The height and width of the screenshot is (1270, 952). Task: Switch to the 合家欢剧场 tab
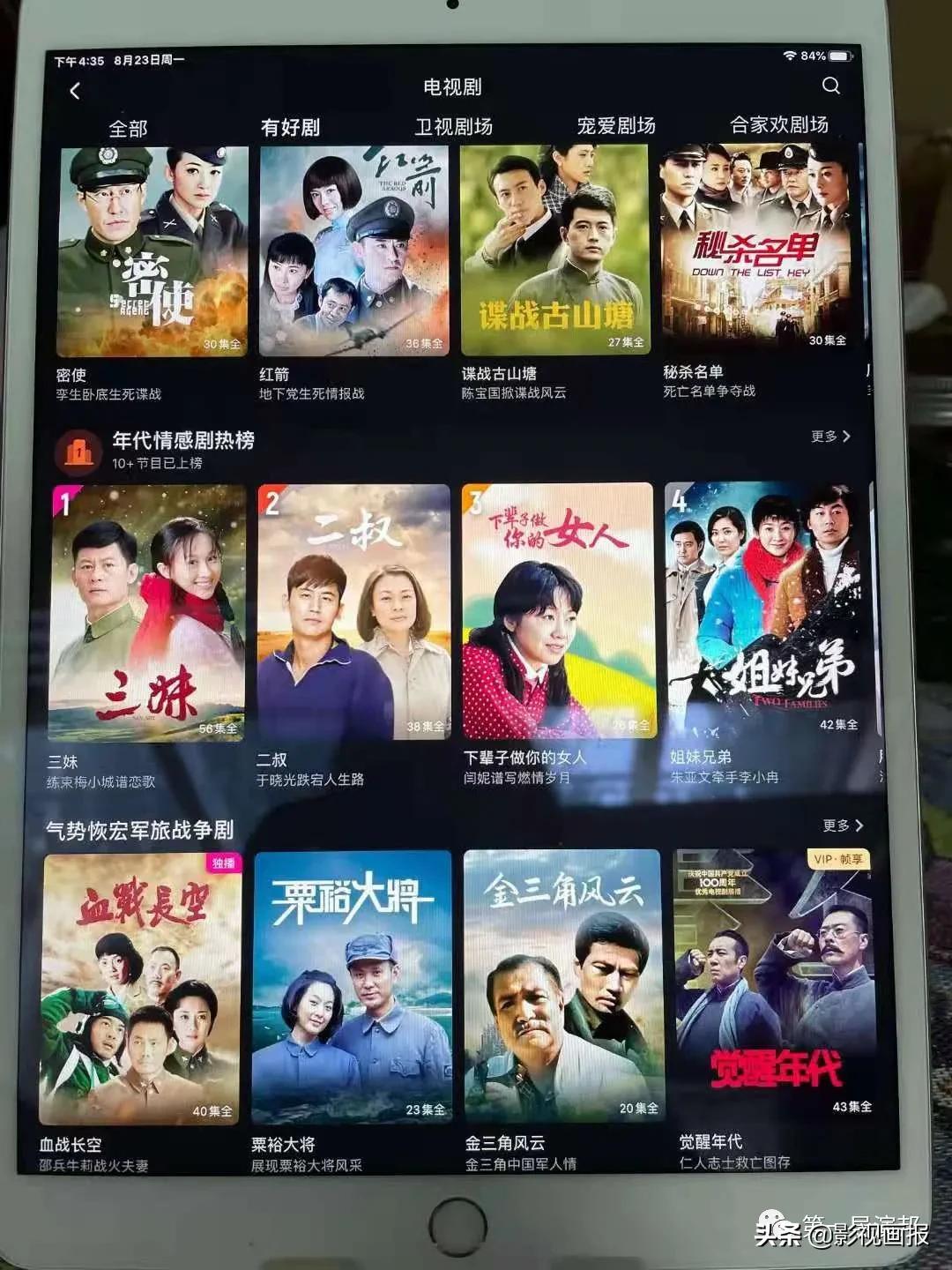pyautogui.click(x=779, y=126)
